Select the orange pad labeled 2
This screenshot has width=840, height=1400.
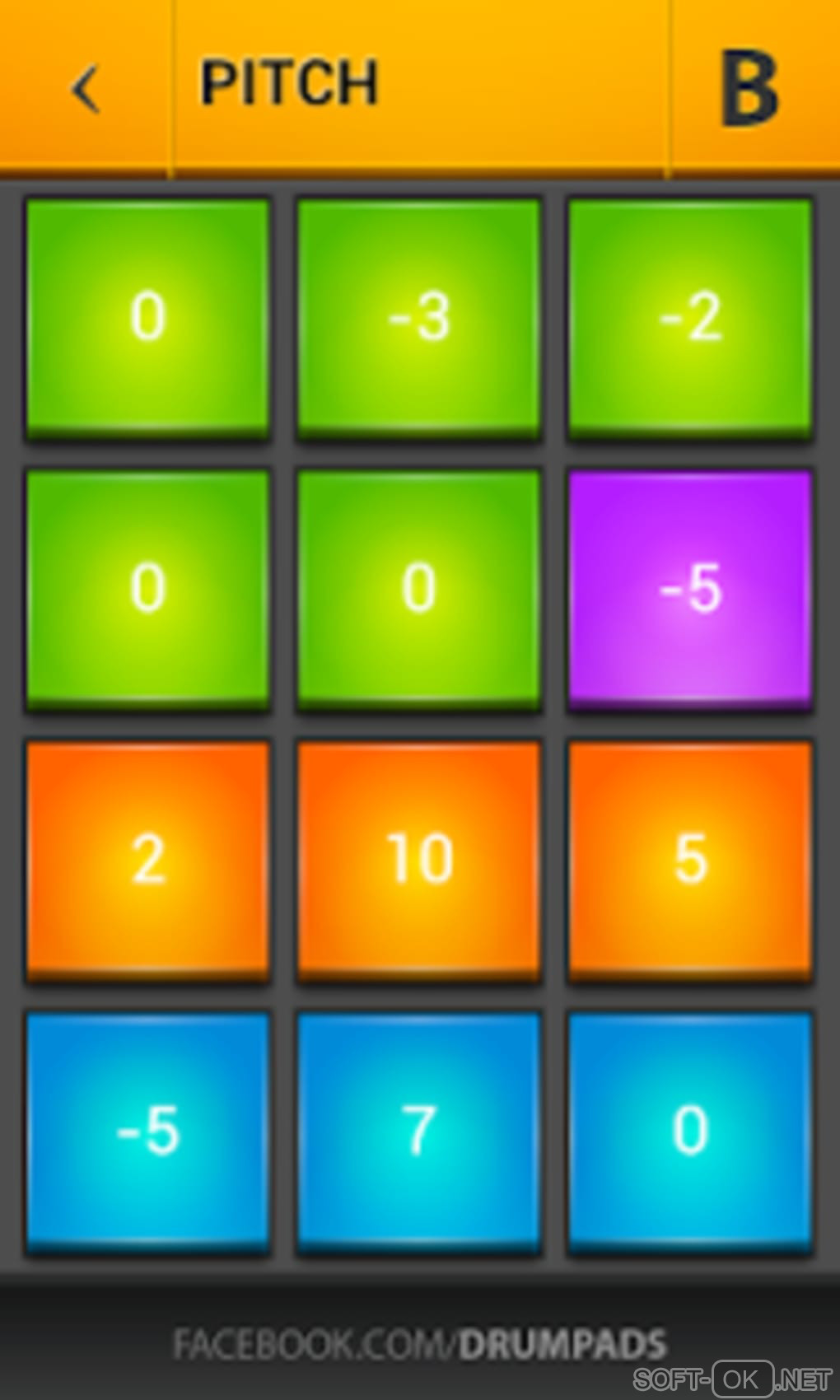click(x=148, y=859)
